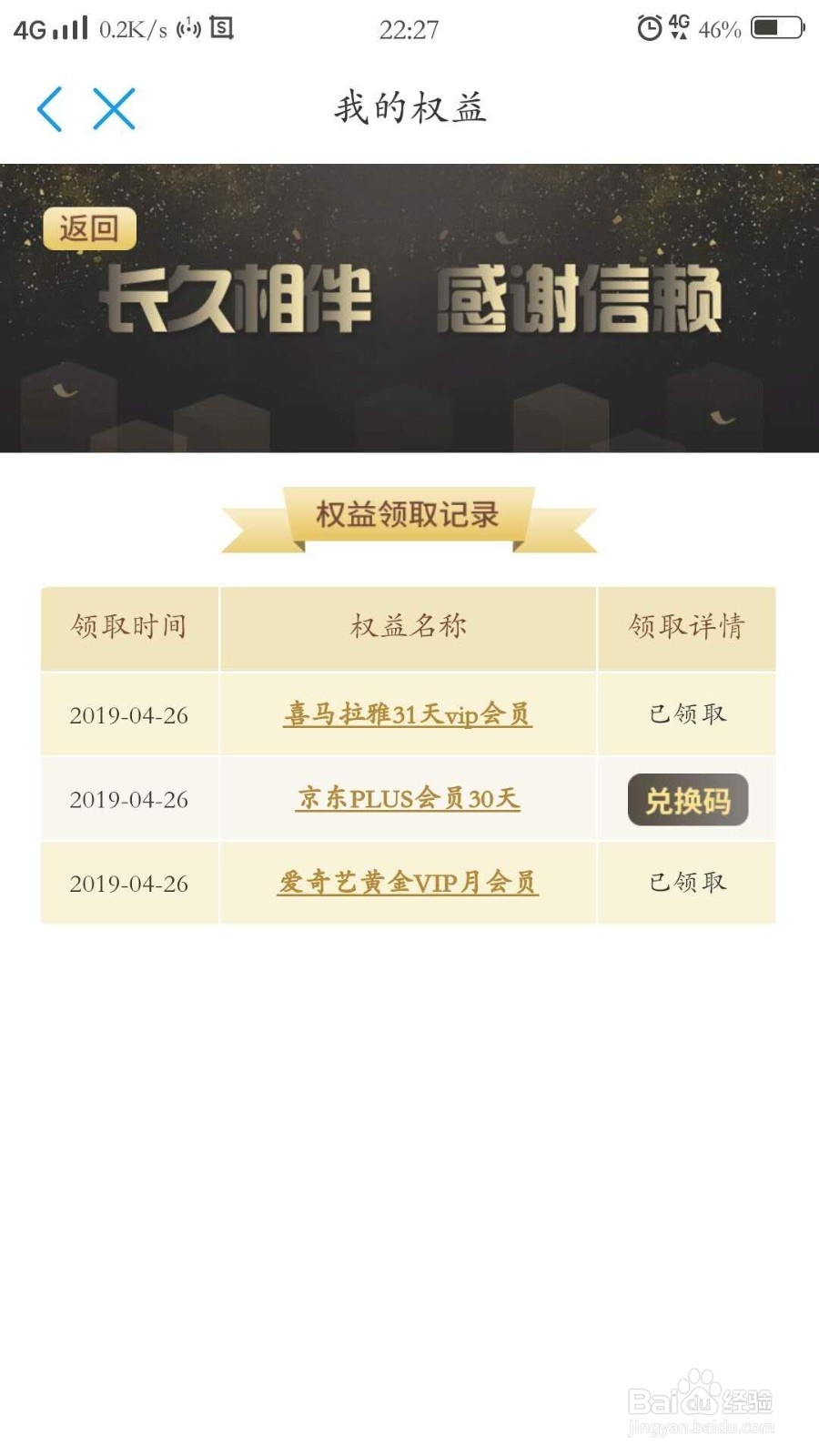Click the alarm clock status icon
Image resolution: width=819 pixels, height=1456 pixels.
click(648, 27)
